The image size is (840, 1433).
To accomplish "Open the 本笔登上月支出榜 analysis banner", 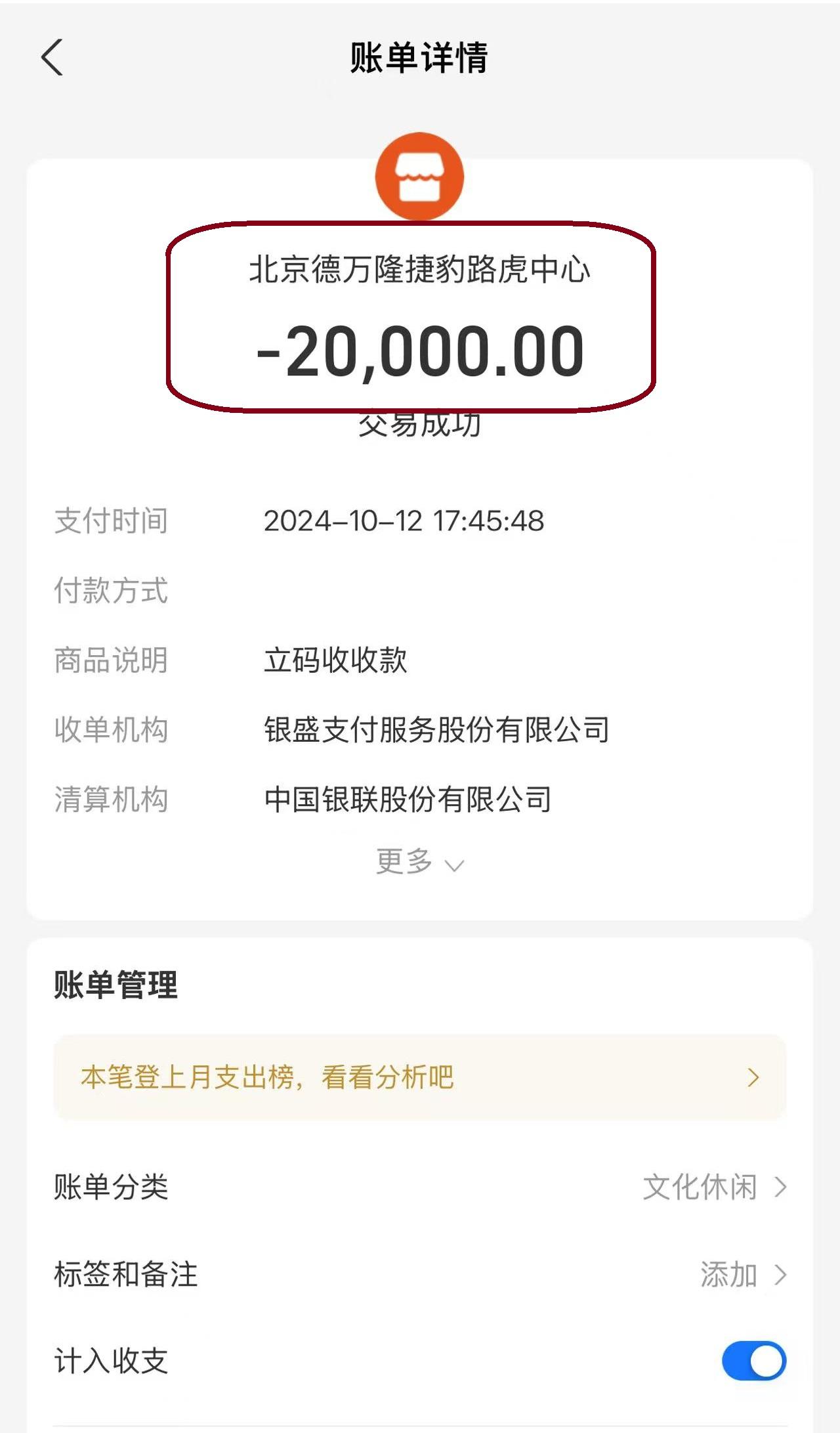I will pyautogui.click(x=419, y=1077).
